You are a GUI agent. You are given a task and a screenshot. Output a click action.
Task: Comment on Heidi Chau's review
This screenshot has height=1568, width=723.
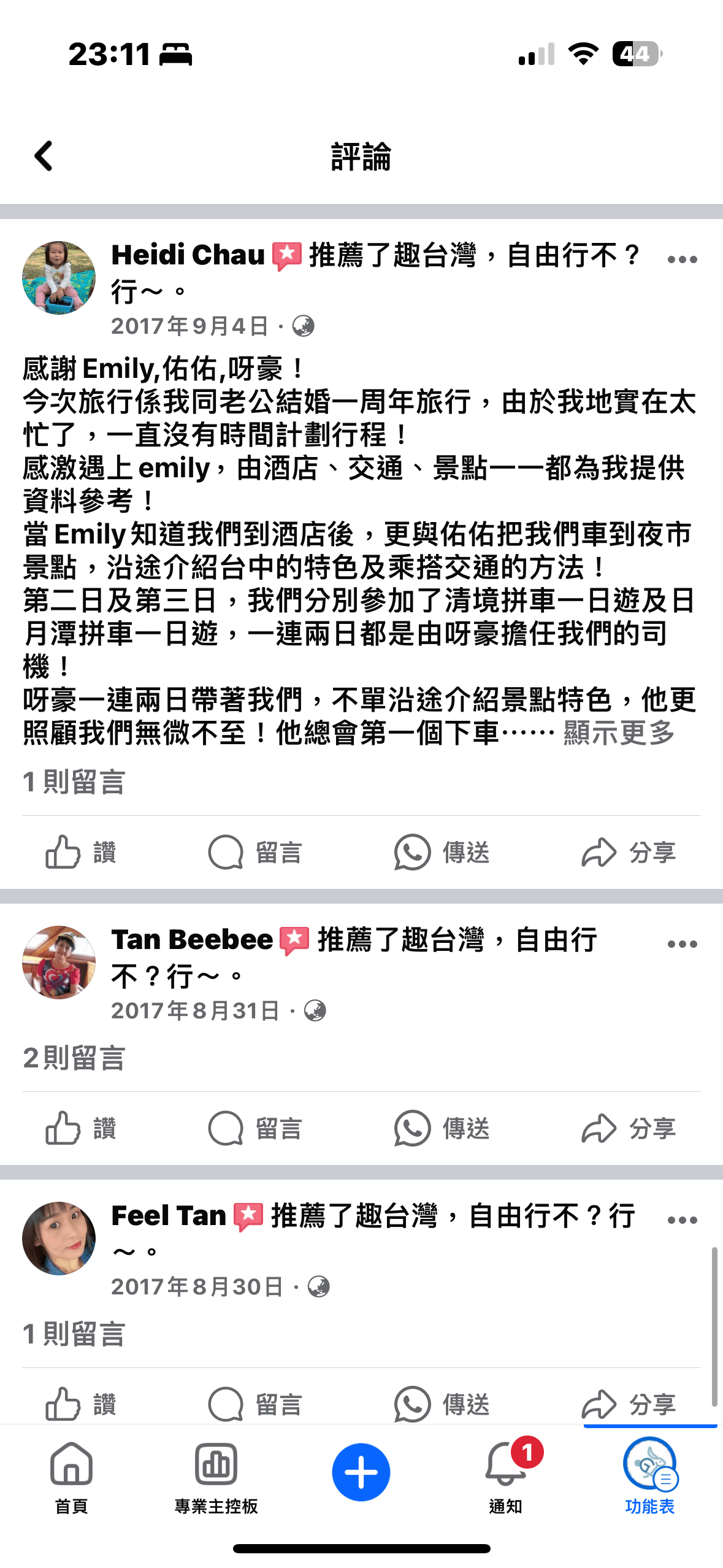click(x=255, y=852)
